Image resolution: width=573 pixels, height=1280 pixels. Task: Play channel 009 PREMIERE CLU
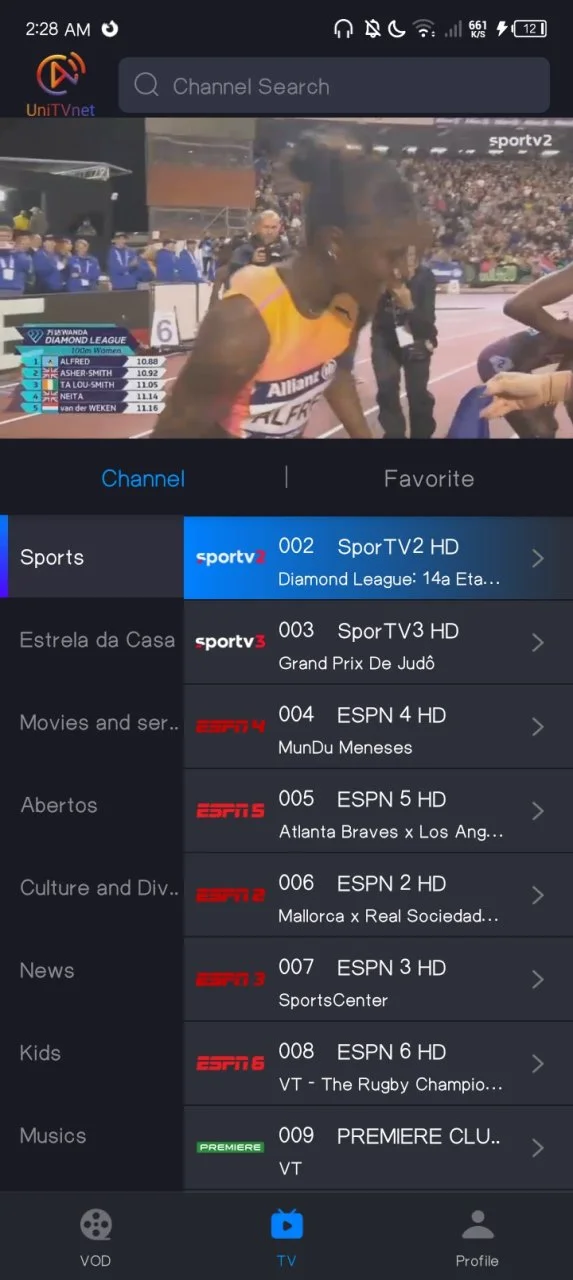(x=378, y=1148)
